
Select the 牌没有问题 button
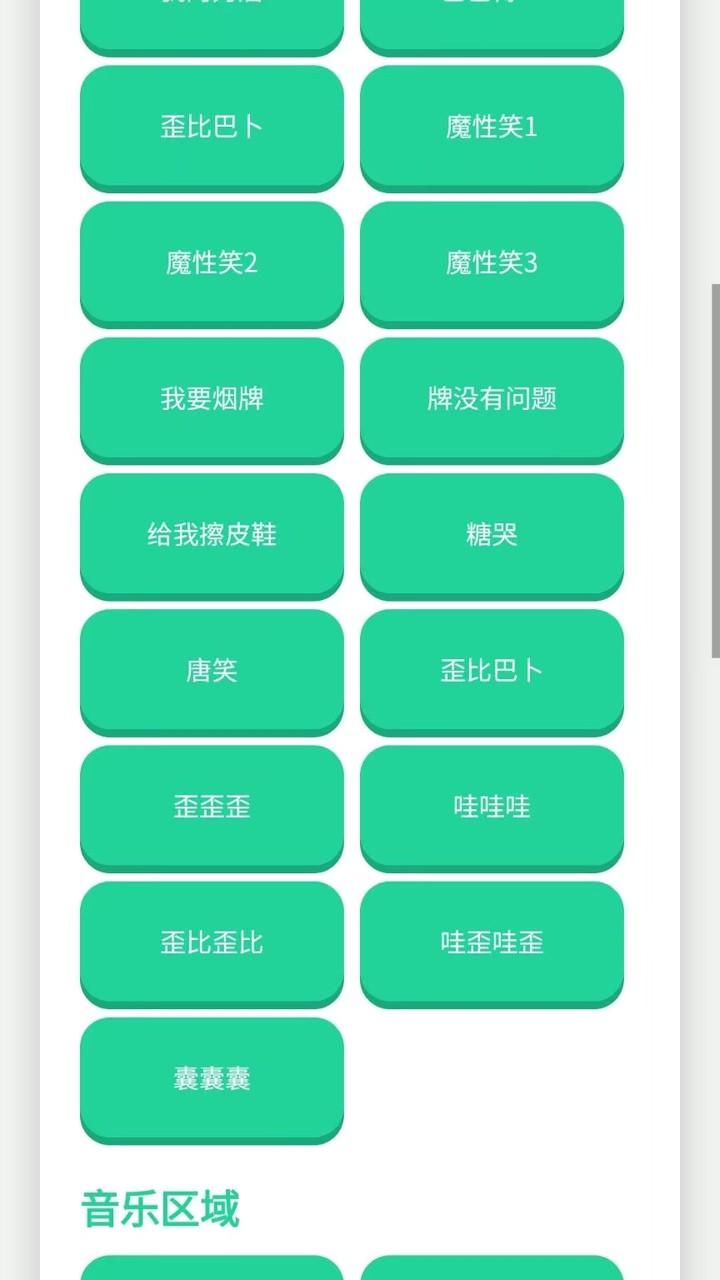[x=491, y=399]
